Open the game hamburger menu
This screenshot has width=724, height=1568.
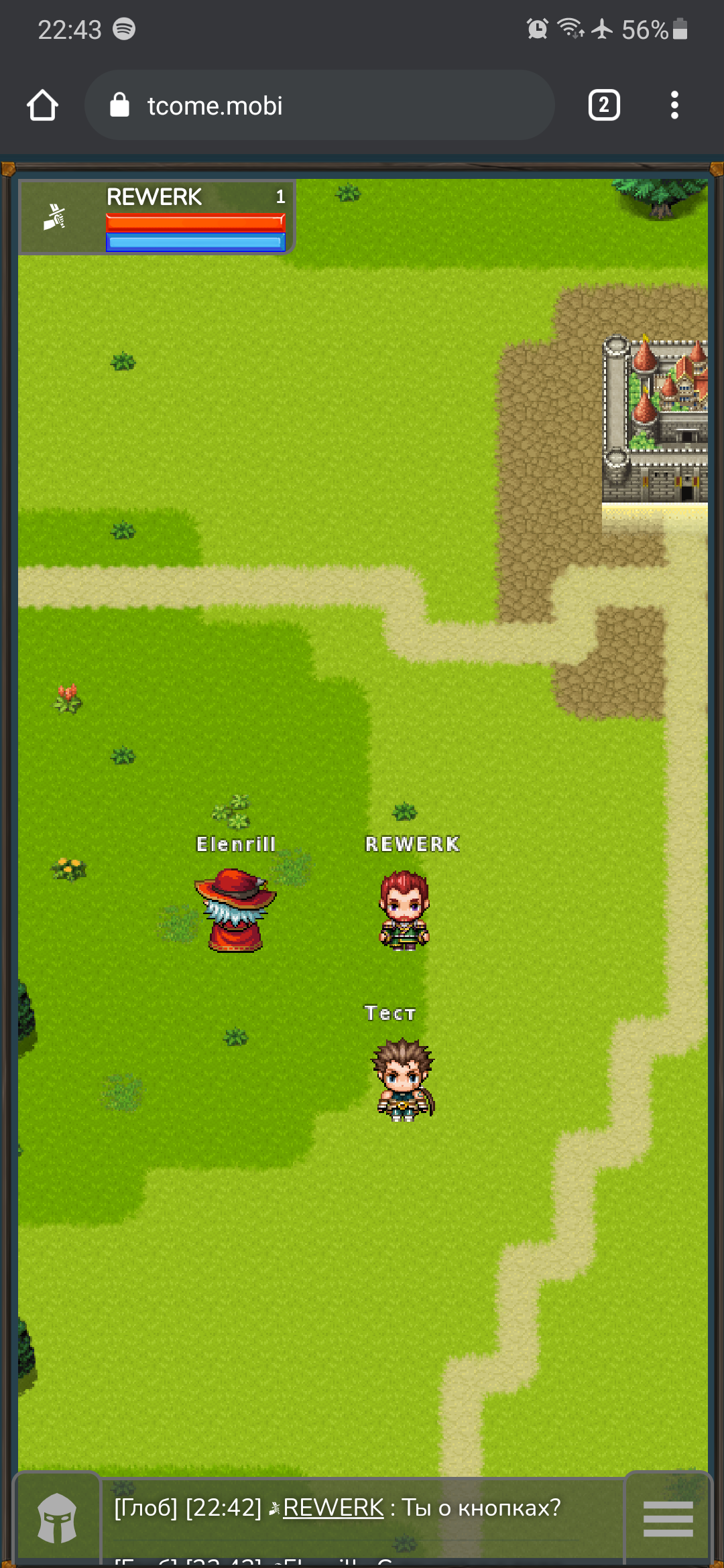point(668,1518)
